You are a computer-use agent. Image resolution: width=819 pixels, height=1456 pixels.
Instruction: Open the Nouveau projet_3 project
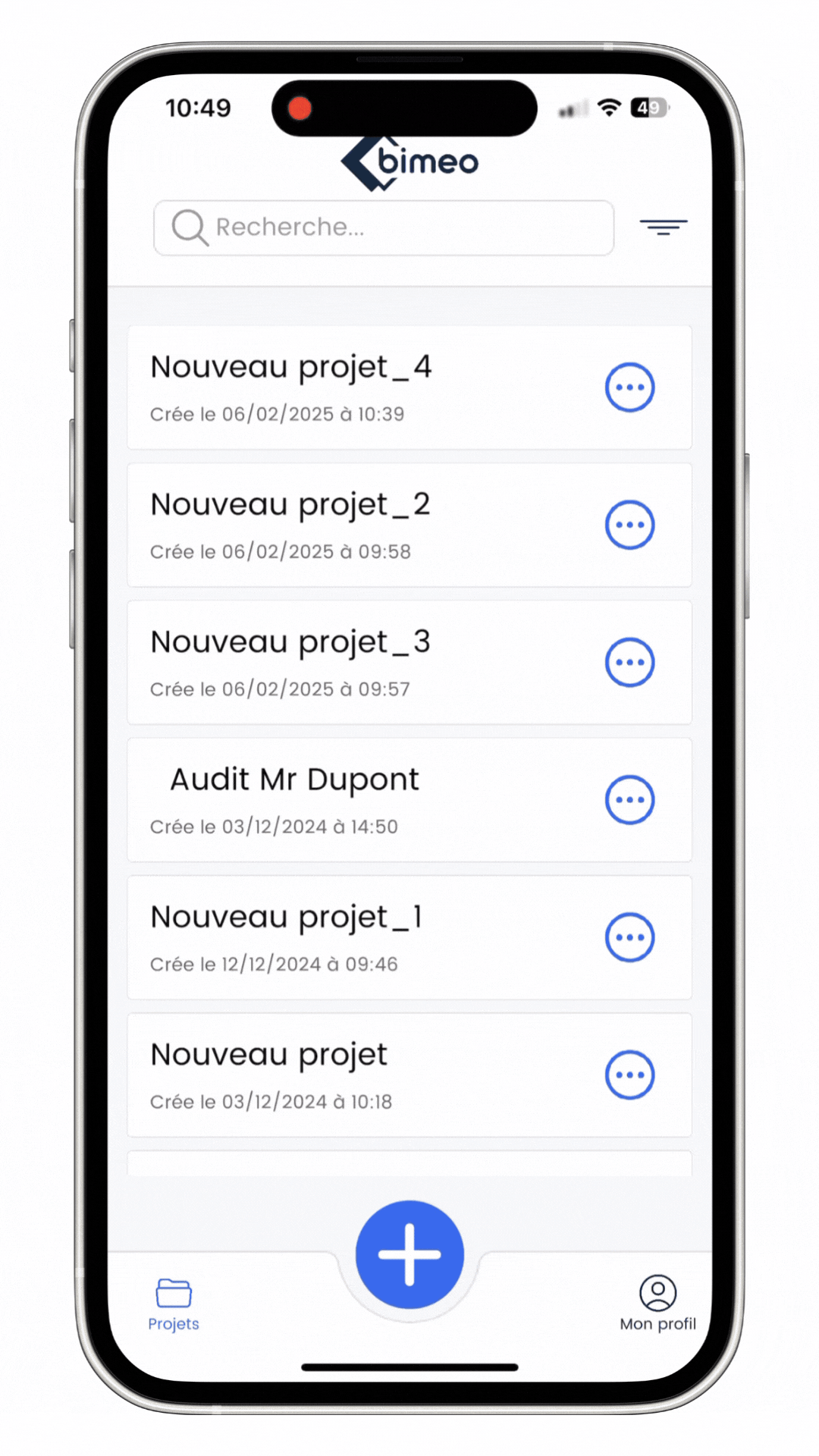coord(409,662)
